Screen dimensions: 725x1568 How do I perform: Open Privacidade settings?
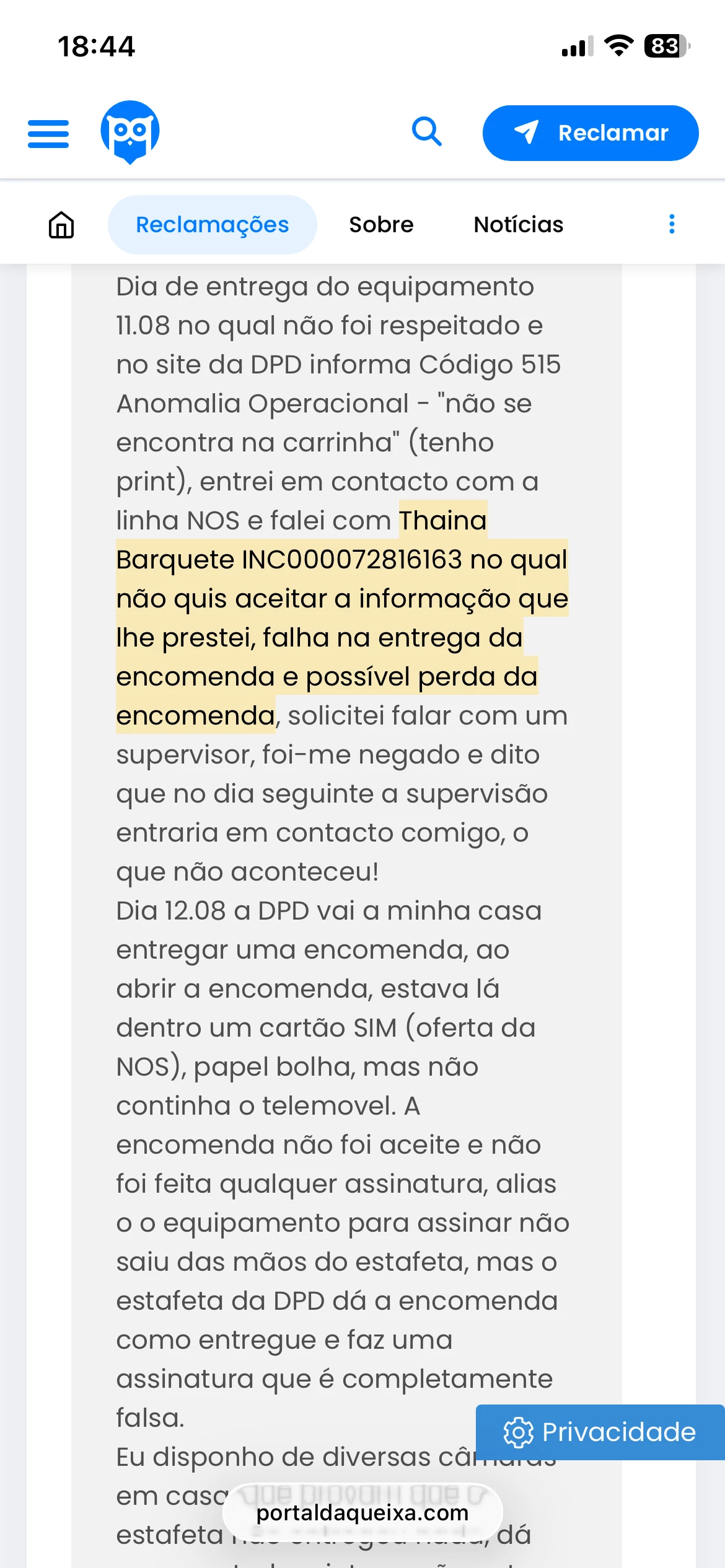(600, 1432)
